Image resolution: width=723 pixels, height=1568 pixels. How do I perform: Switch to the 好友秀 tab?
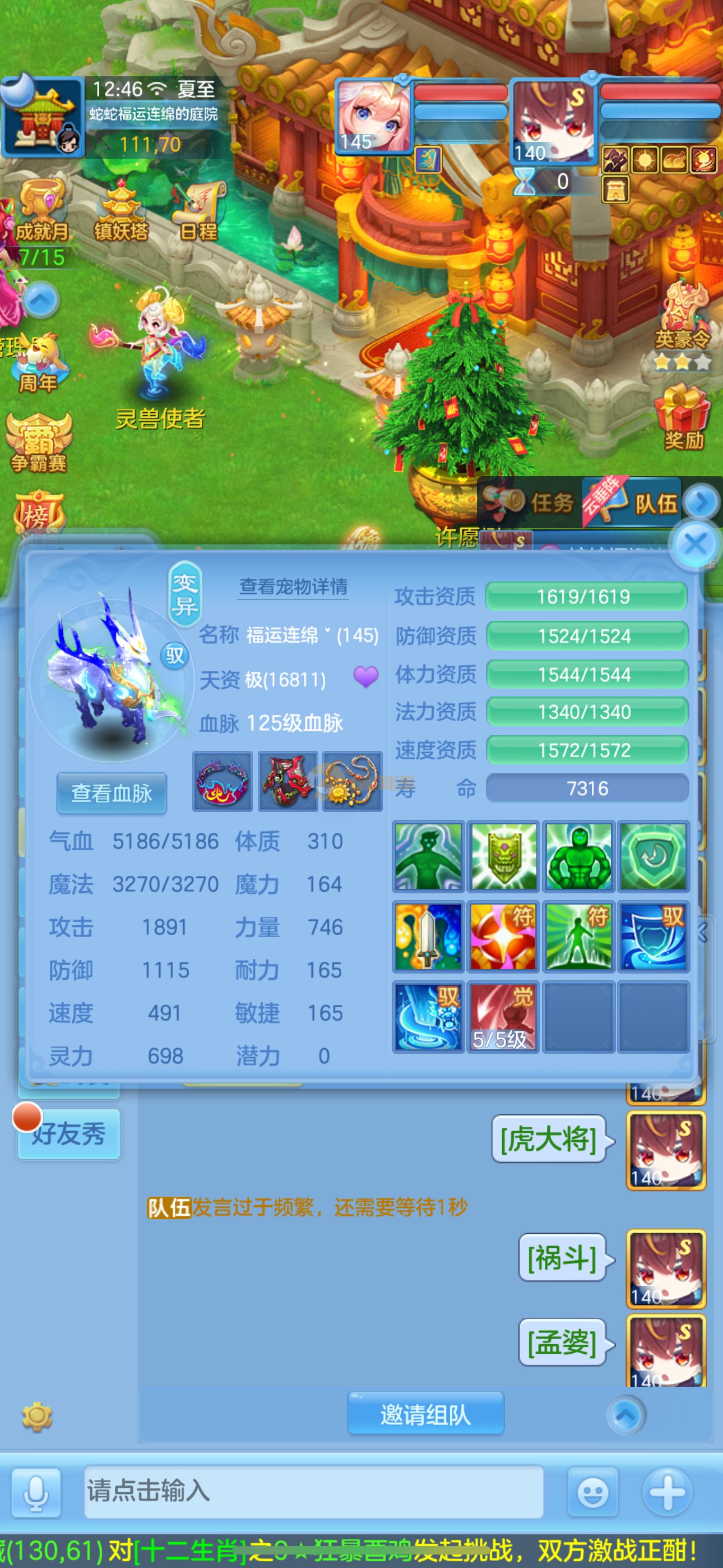69,1135
